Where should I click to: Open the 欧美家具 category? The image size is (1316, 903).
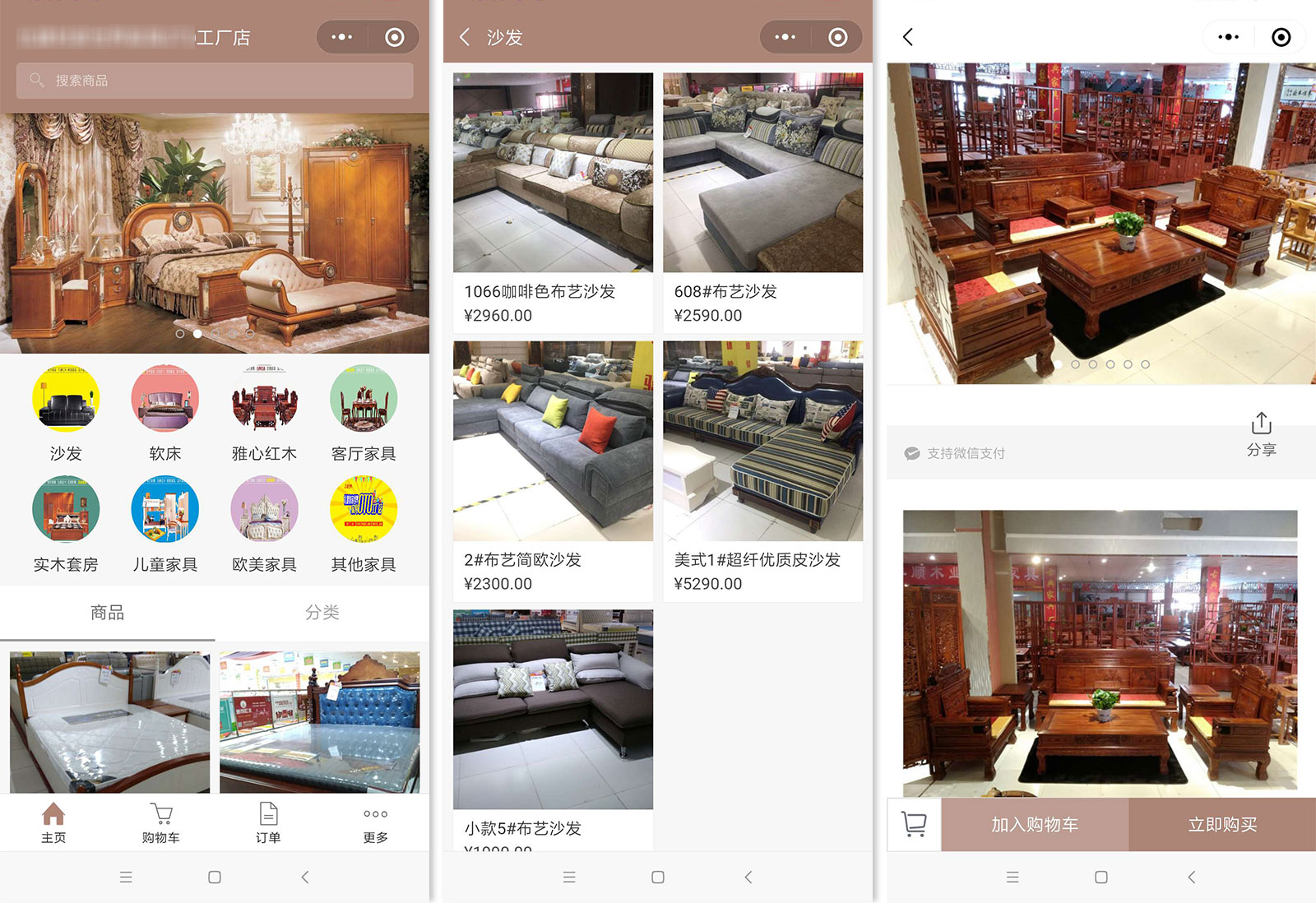264,511
